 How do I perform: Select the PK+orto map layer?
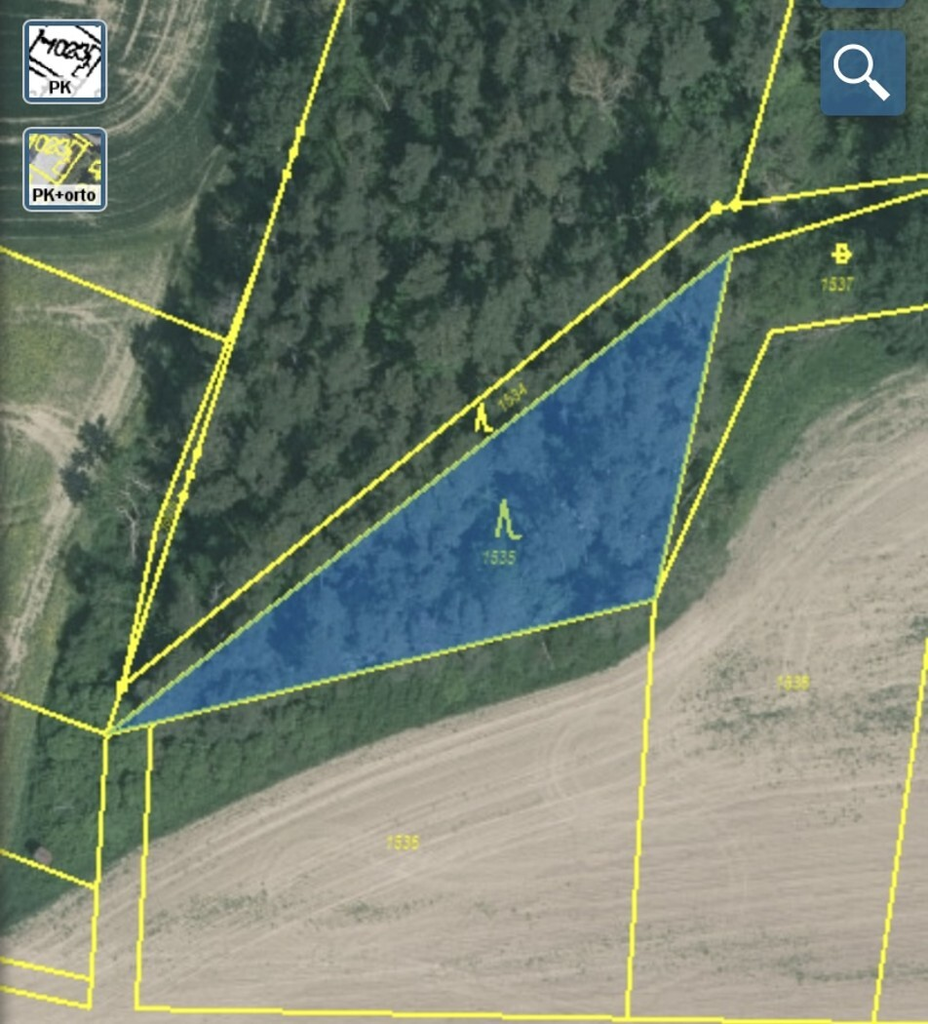point(65,168)
